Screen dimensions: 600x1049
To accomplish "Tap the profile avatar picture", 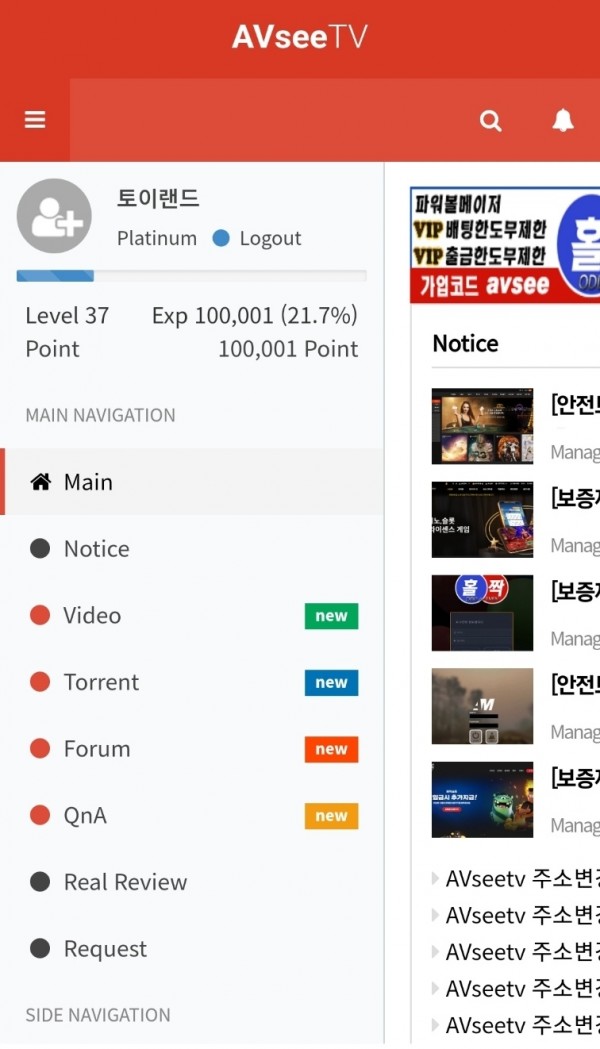I will [x=54, y=215].
